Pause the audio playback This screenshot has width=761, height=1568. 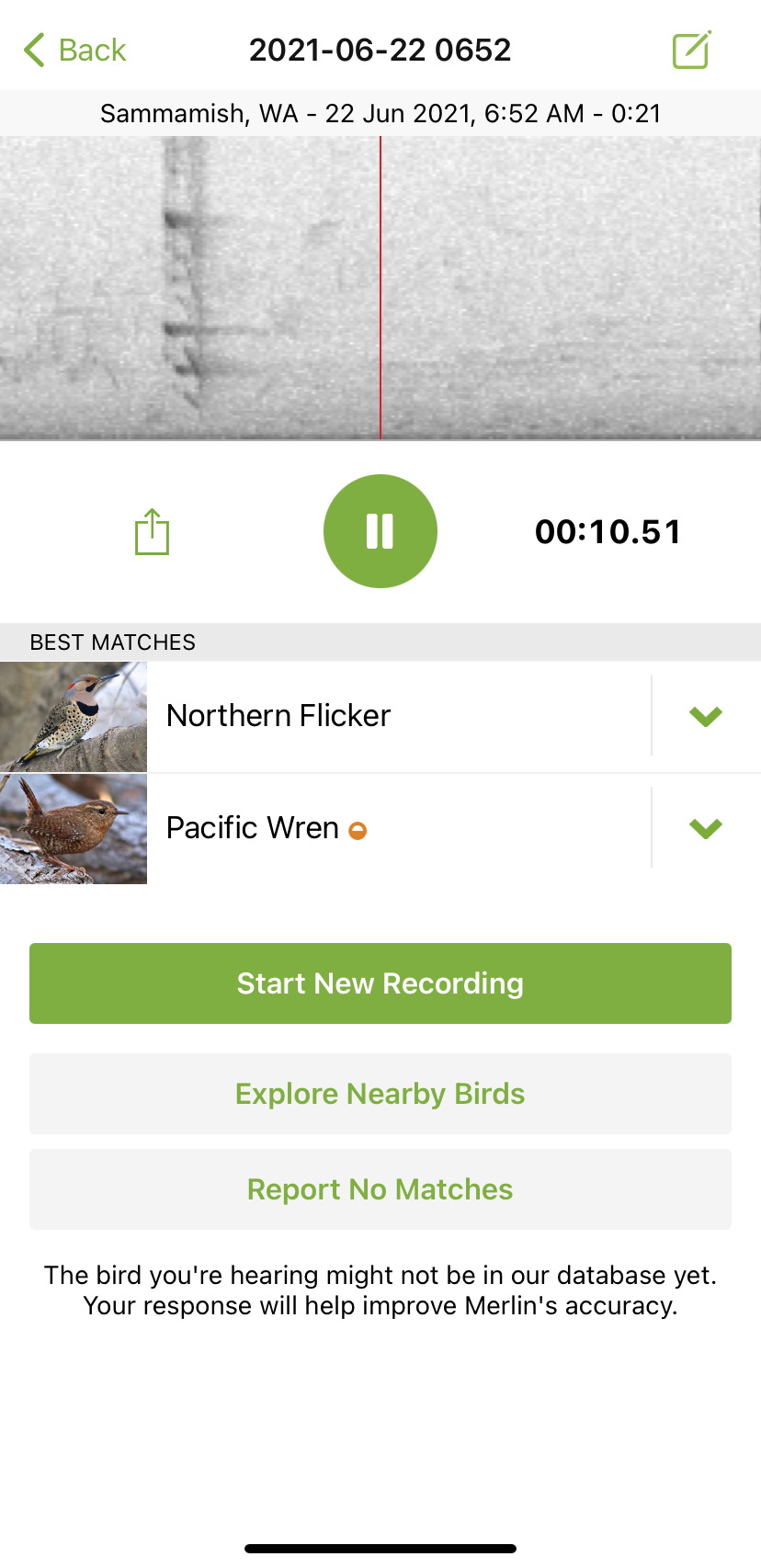(x=380, y=531)
